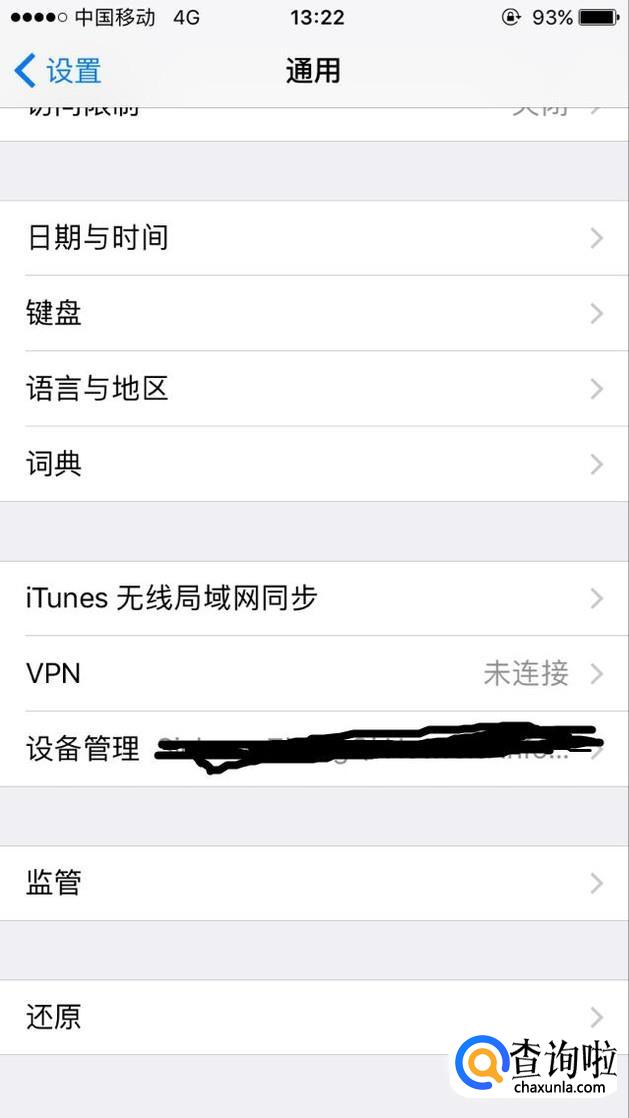Open VPN settings
This screenshot has width=629, height=1118.
coord(314,673)
